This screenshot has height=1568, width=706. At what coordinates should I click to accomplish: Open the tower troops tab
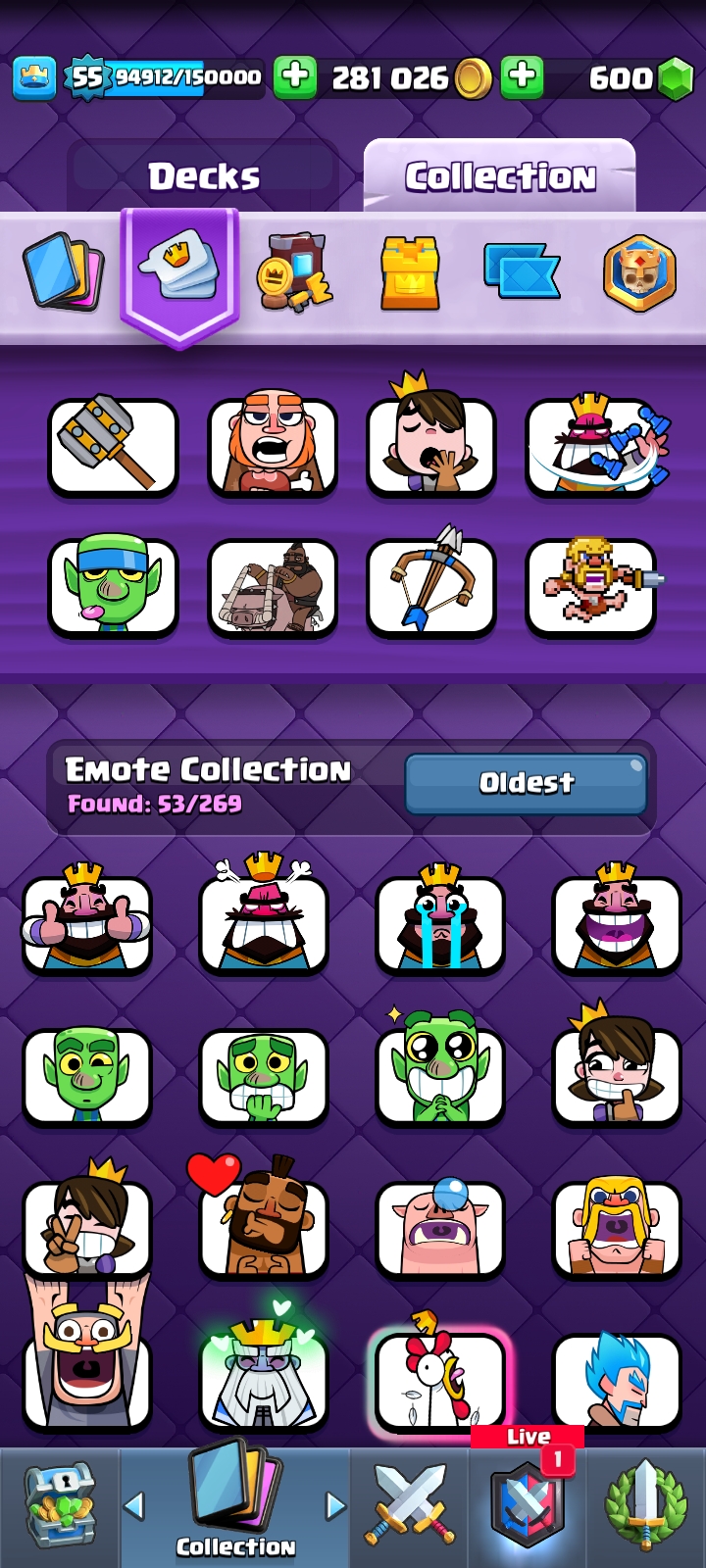tap(410, 272)
